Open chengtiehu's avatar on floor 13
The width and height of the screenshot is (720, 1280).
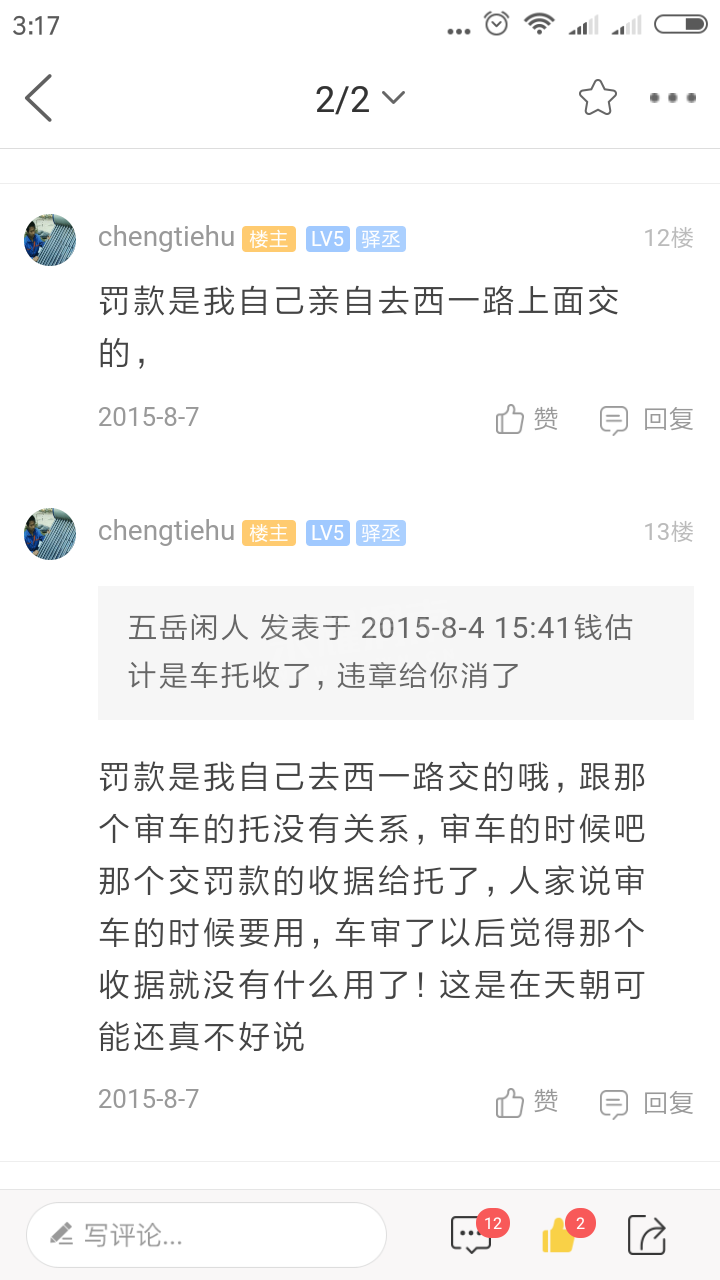pyautogui.click(x=50, y=533)
